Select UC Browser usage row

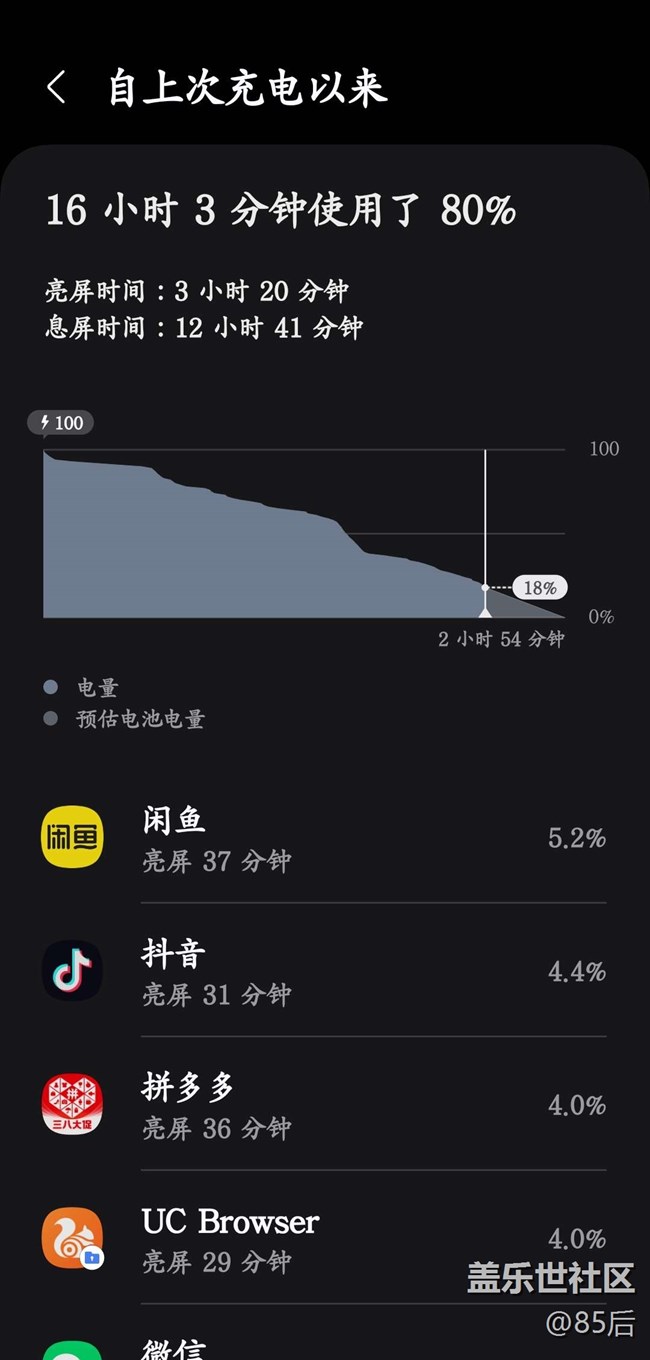[325, 1238]
